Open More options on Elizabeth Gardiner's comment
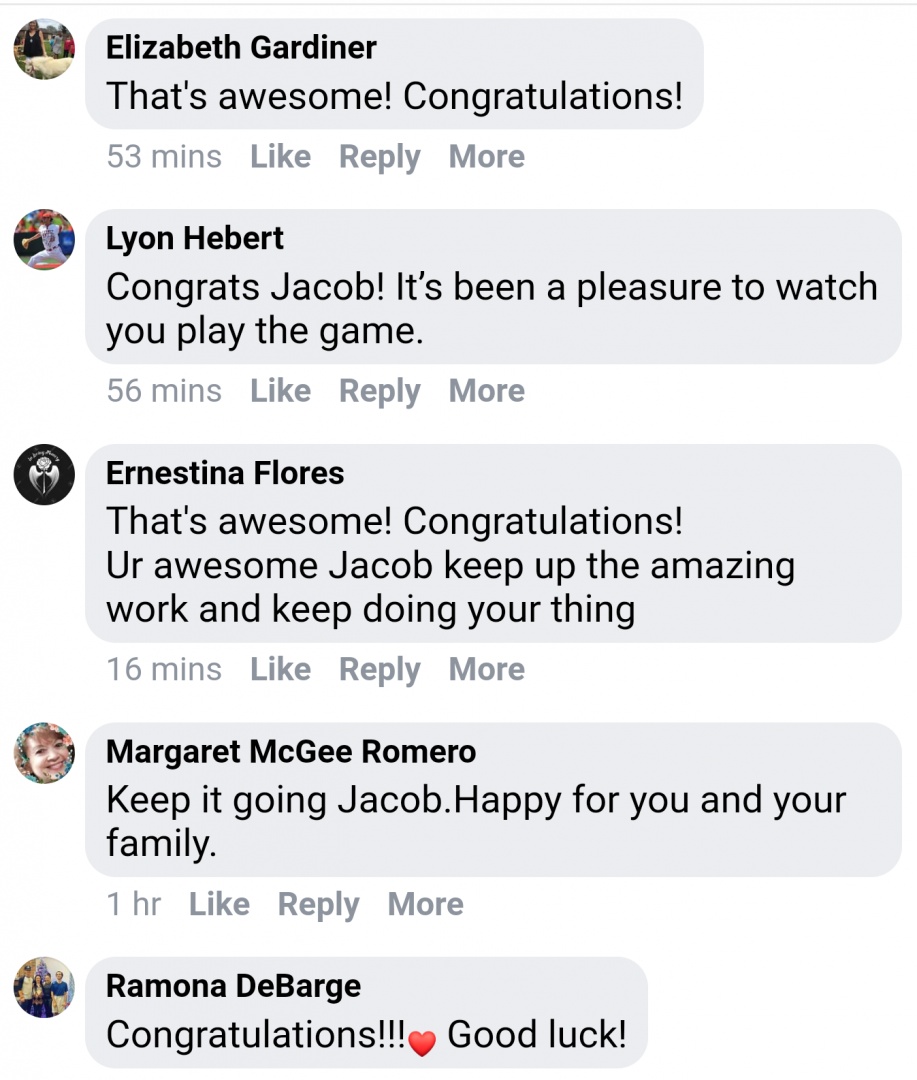Screen dimensions: 917x1080 coord(486,157)
